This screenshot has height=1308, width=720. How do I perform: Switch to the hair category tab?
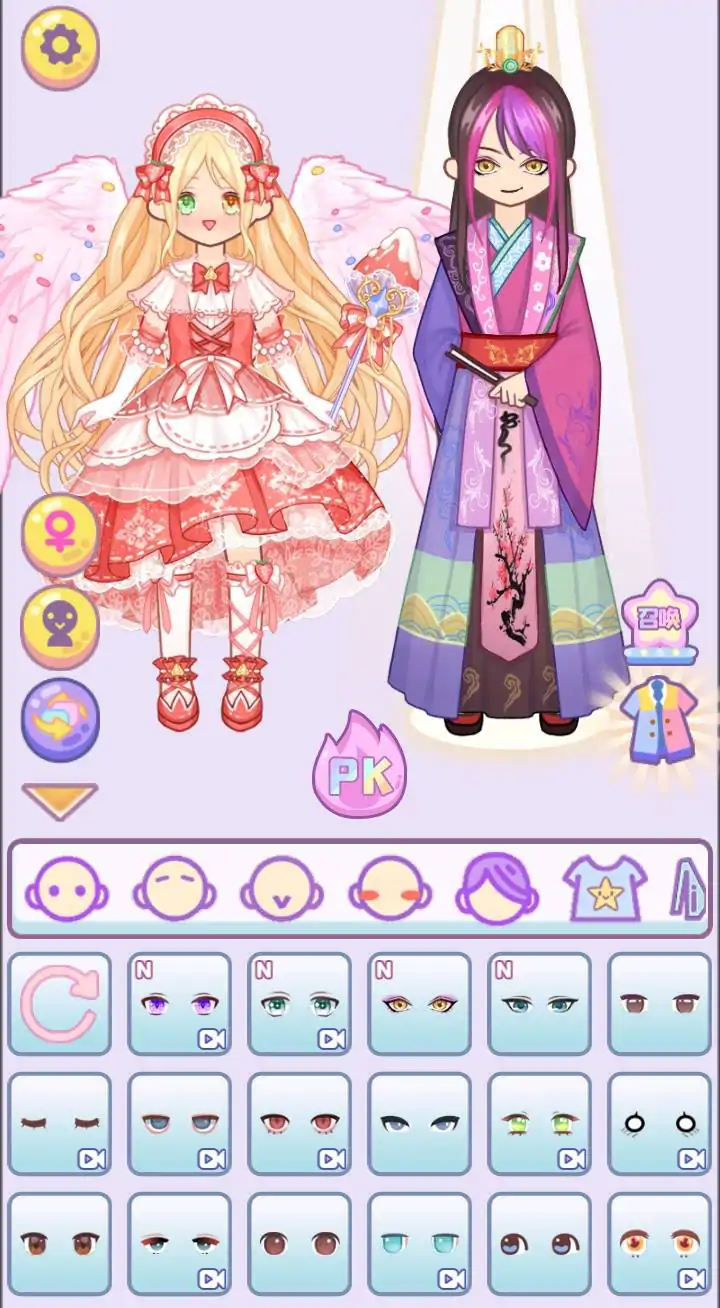coord(497,888)
